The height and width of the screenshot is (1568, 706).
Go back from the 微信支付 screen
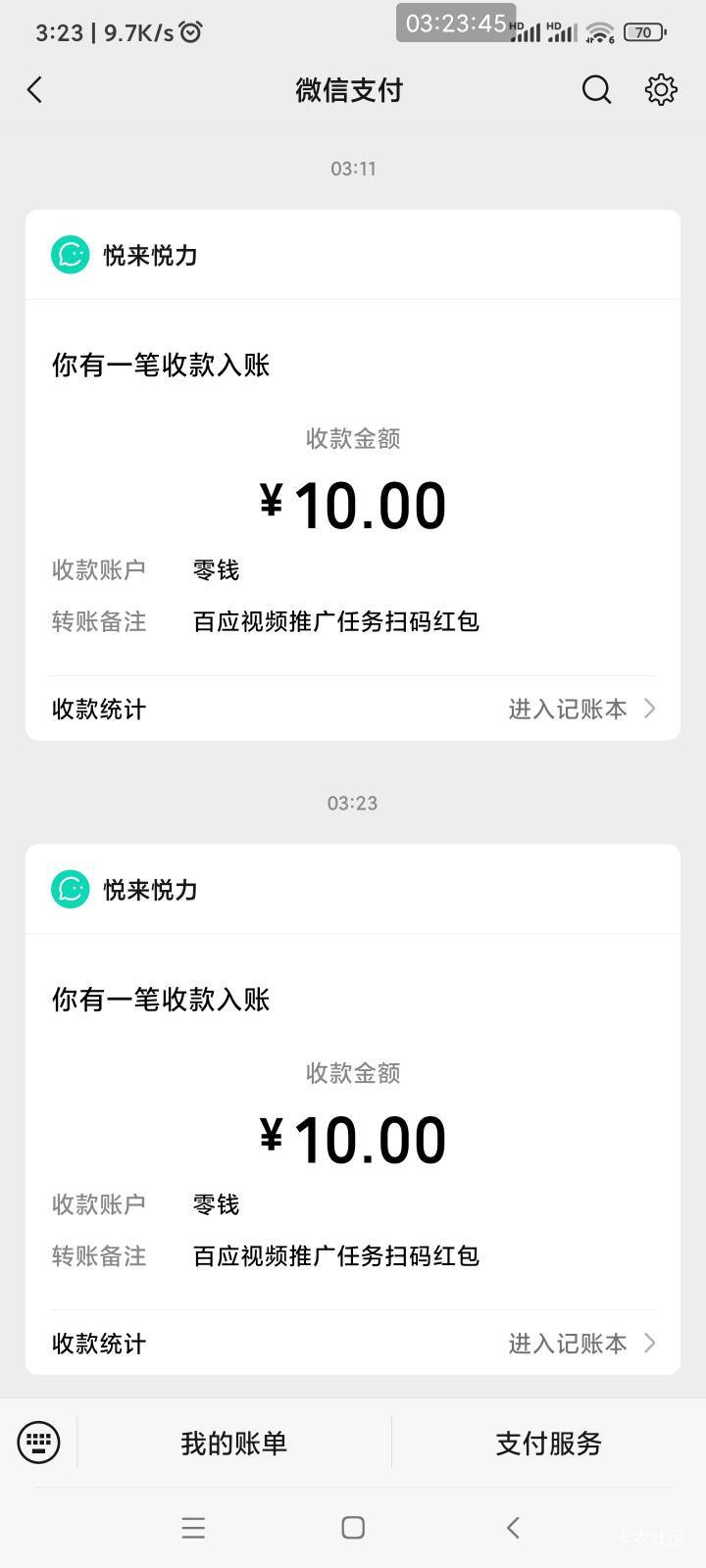pos(35,90)
